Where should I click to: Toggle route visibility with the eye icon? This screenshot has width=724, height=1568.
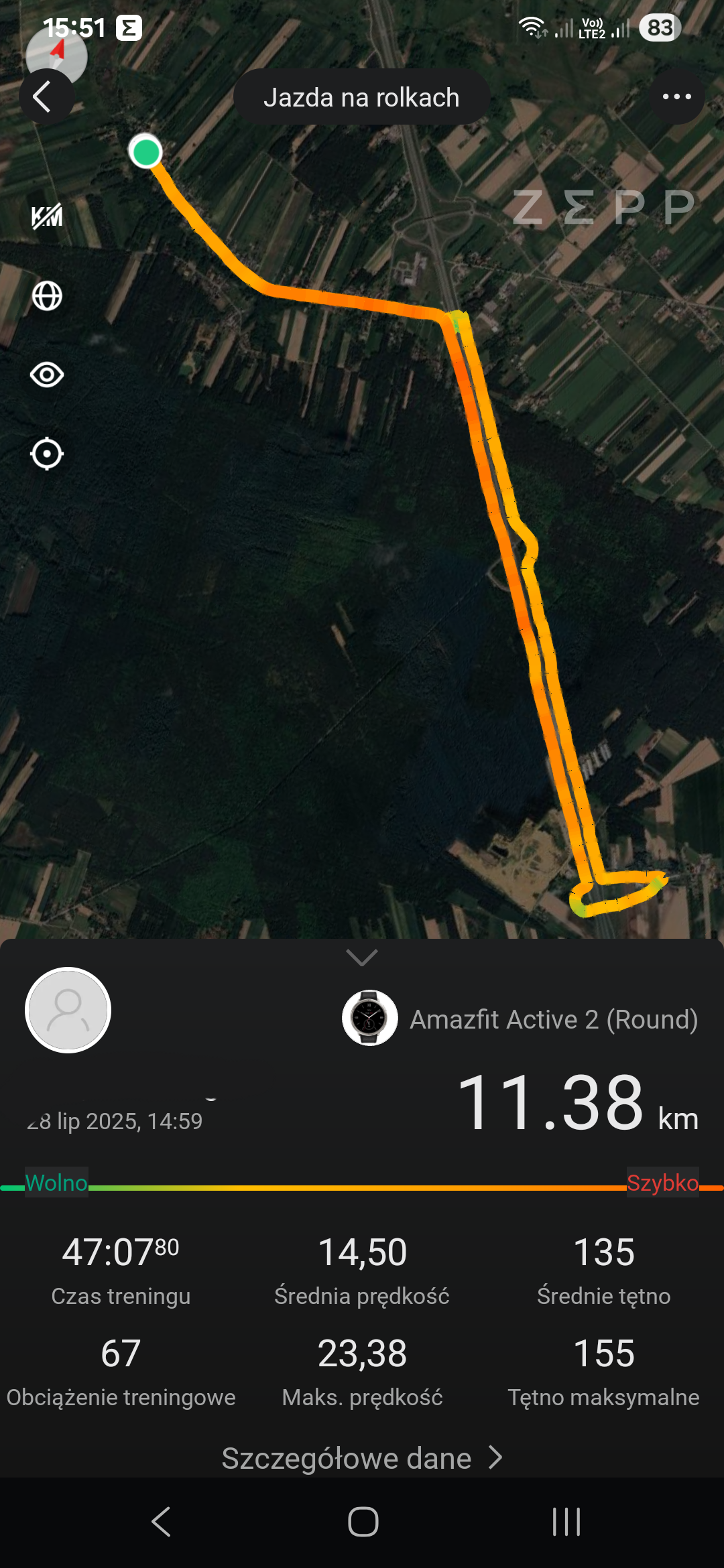[47, 375]
